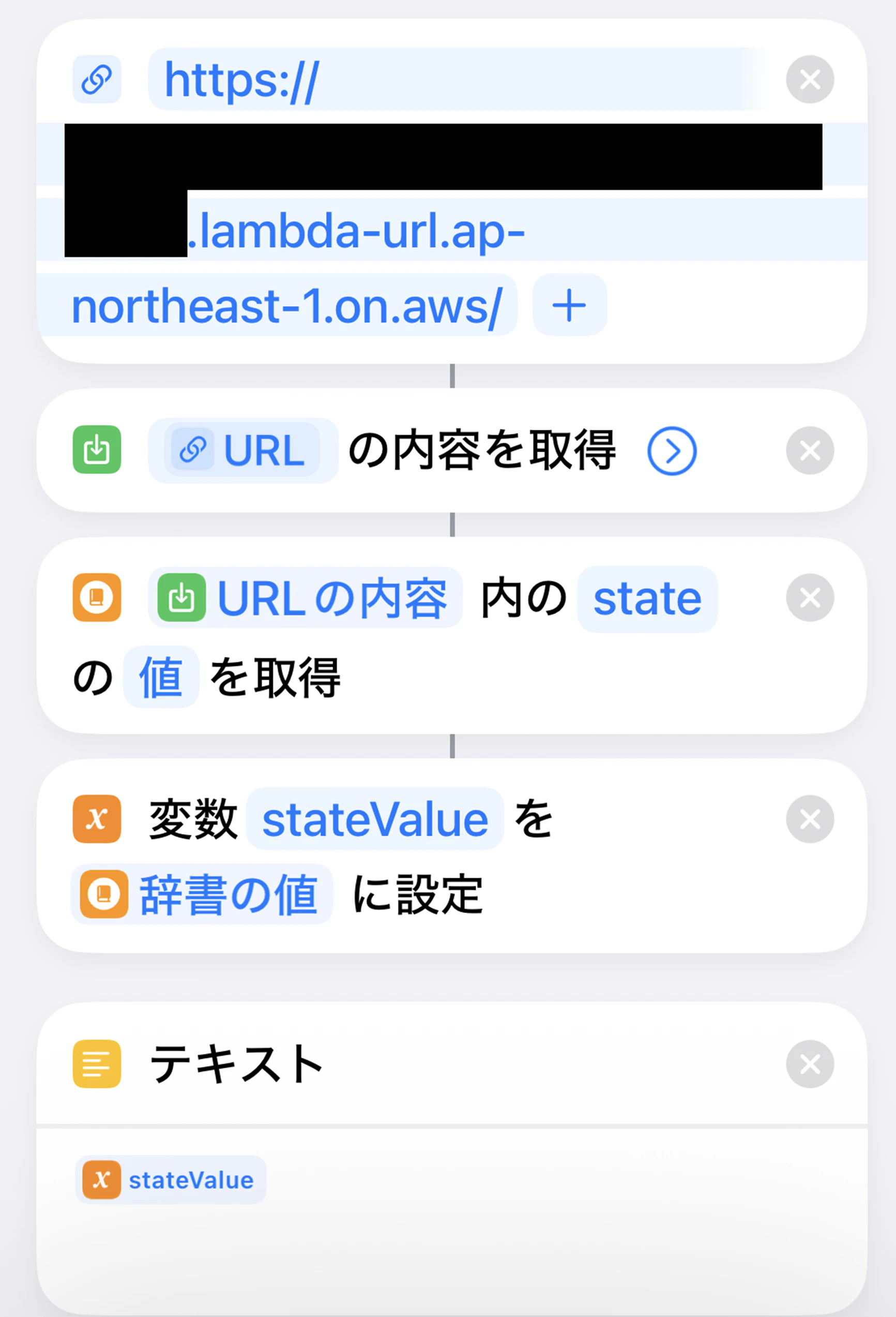Delete the URLの内容を取得 action
The height and width of the screenshot is (1317, 896).
pyautogui.click(x=809, y=451)
